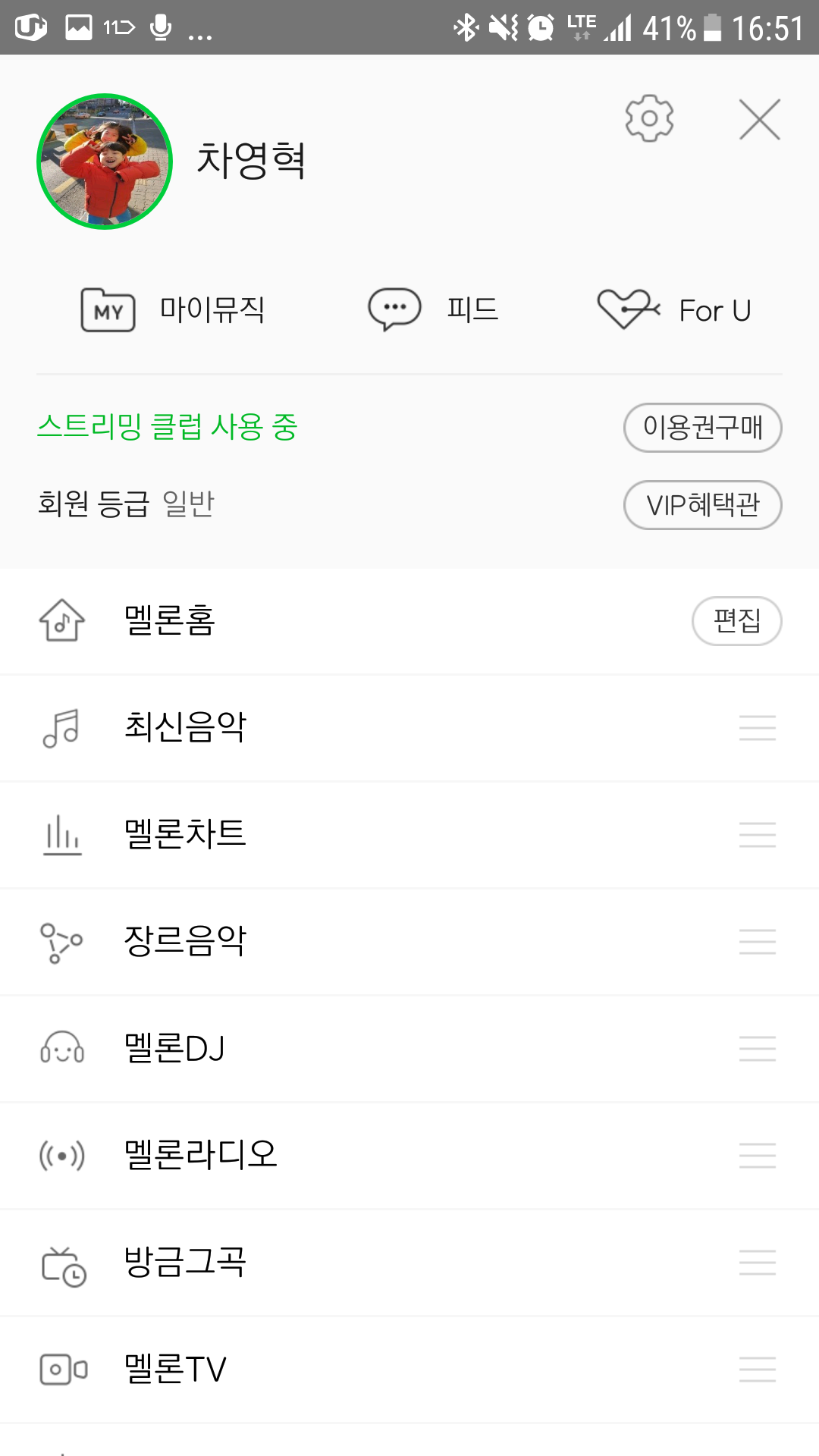Open 최신음악
Screen dimensions: 819x1456
[x=185, y=727]
